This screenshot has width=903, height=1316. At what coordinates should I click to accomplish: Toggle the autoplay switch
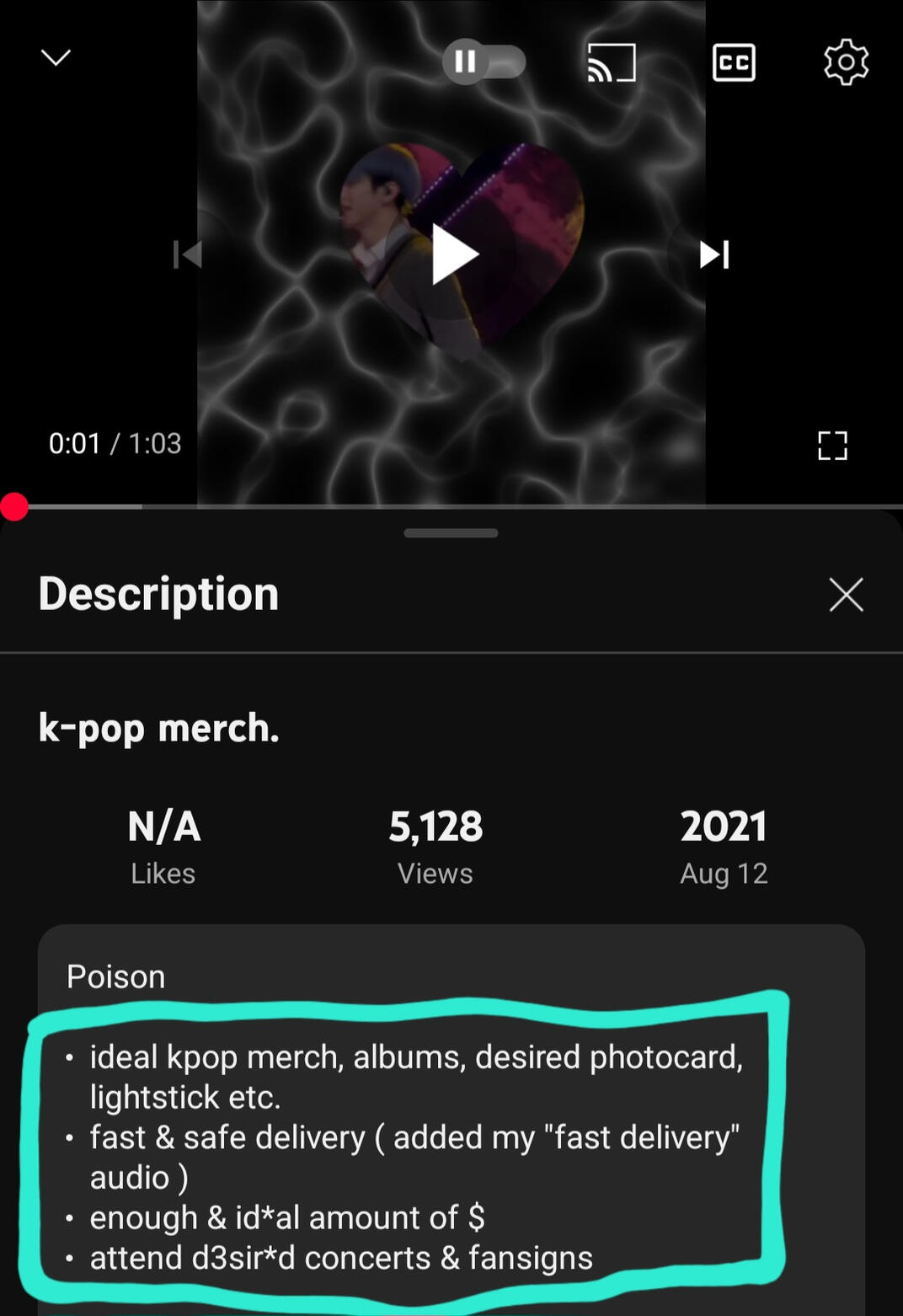point(484,62)
